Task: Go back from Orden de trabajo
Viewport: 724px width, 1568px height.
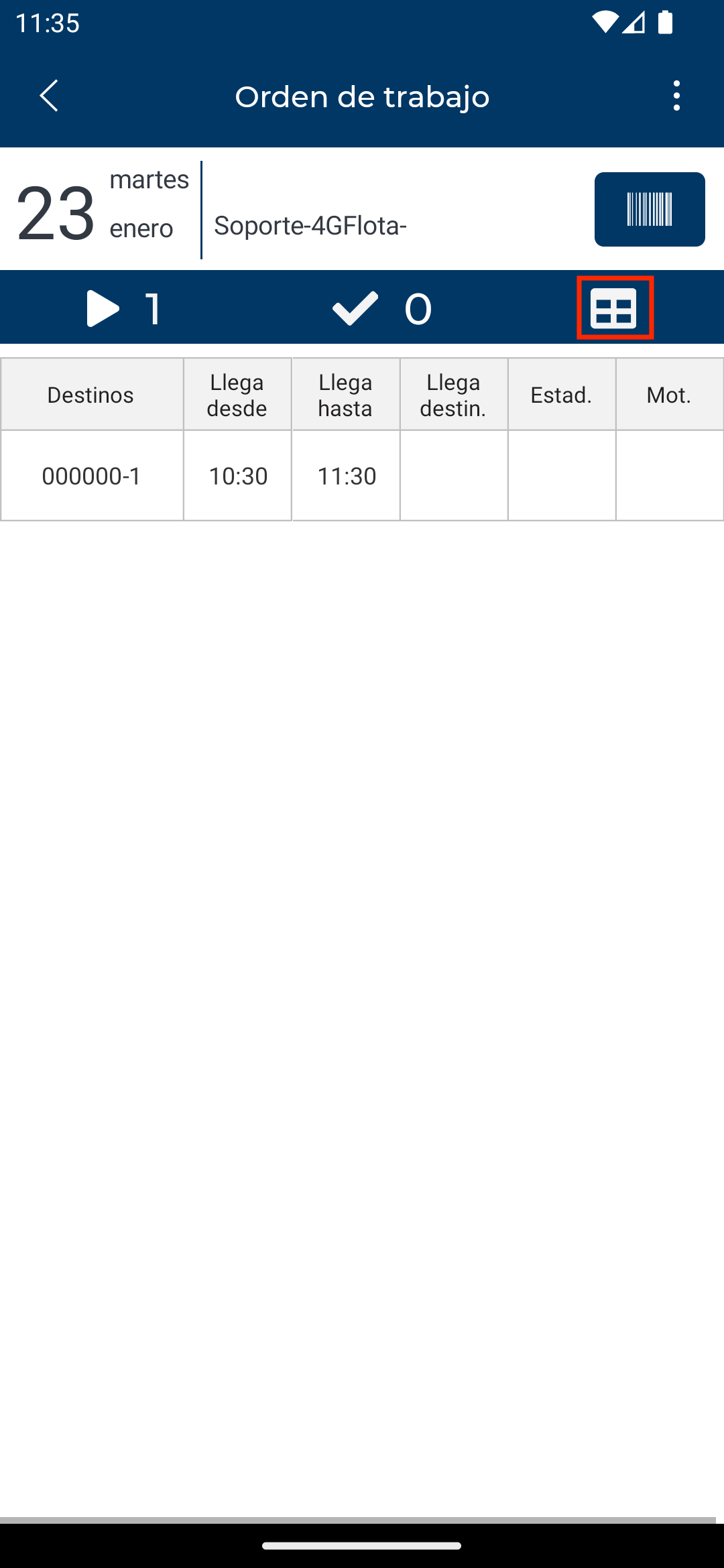Action: tap(50, 96)
